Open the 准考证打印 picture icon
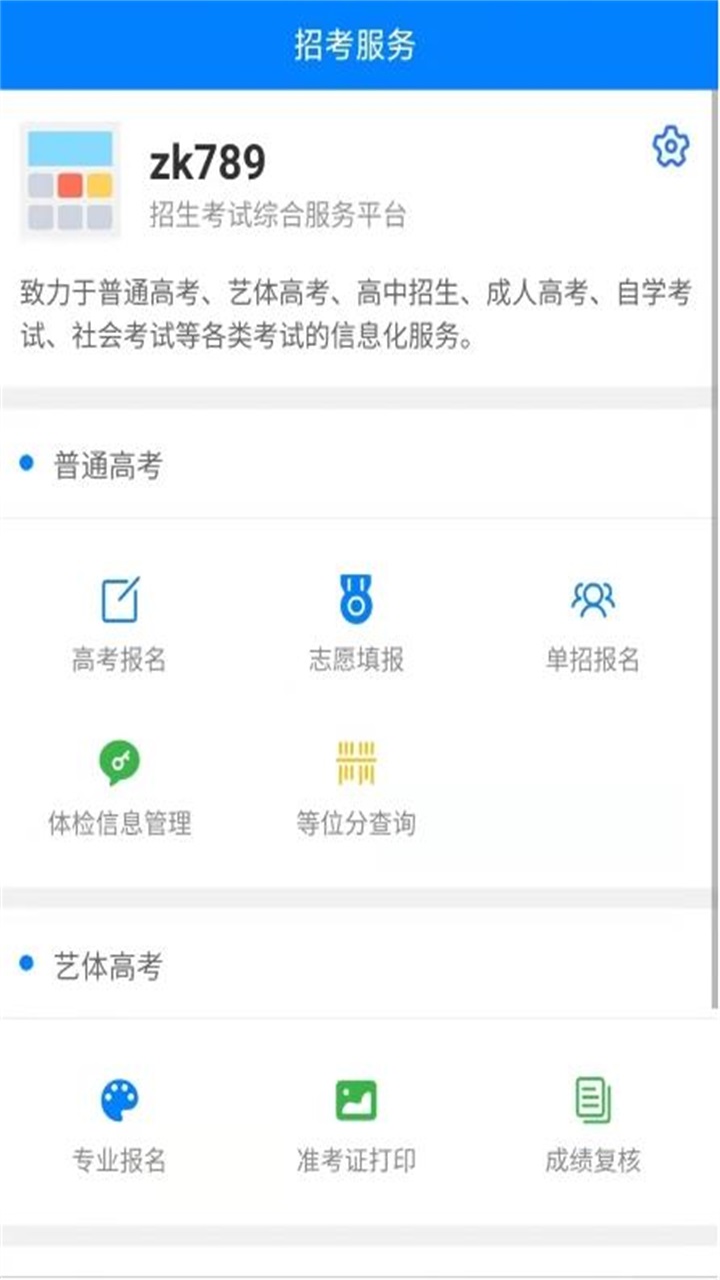Viewport: 720px width, 1280px height. (358, 1097)
